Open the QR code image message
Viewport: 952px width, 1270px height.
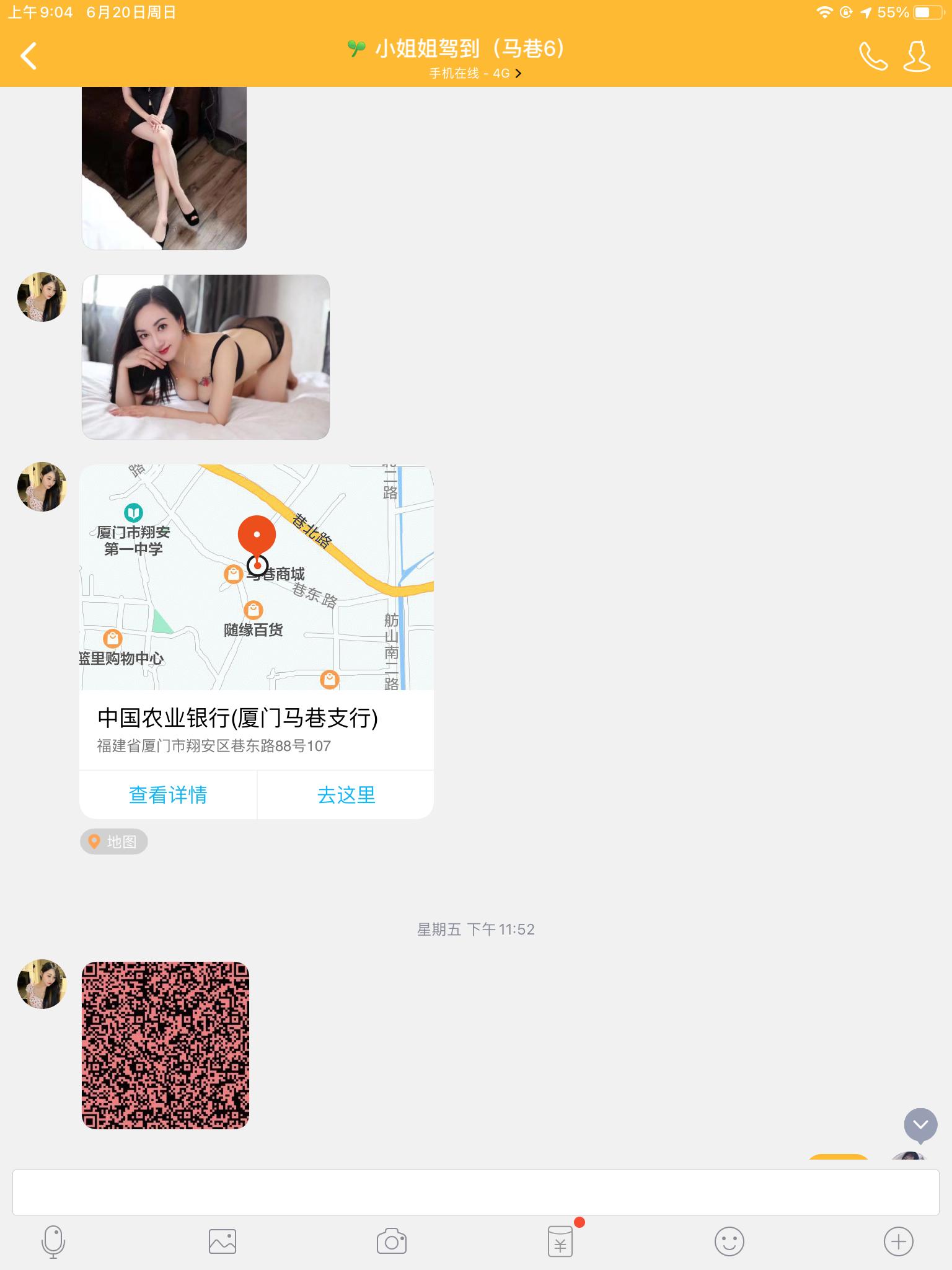click(x=165, y=1045)
